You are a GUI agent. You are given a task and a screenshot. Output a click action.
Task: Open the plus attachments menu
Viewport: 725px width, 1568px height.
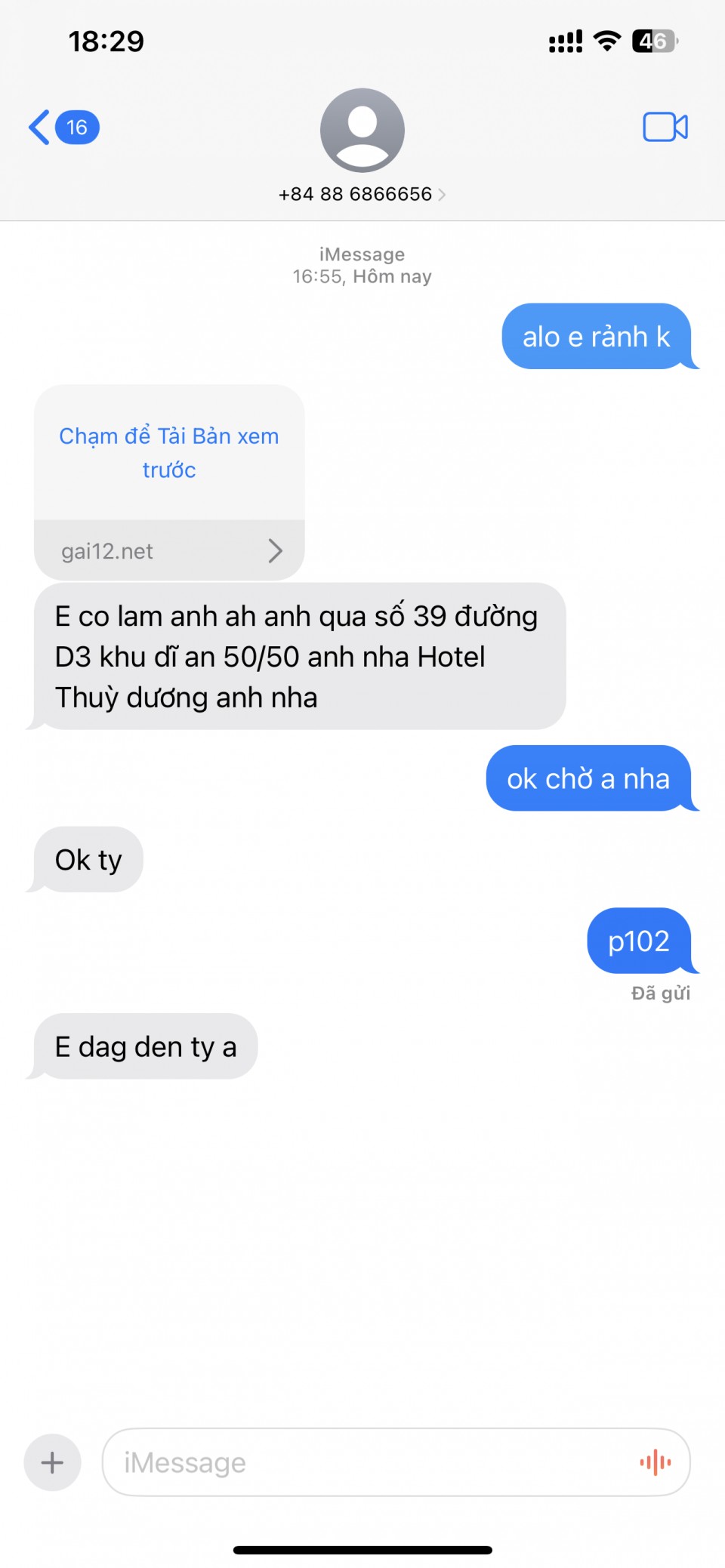click(52, 1462)
